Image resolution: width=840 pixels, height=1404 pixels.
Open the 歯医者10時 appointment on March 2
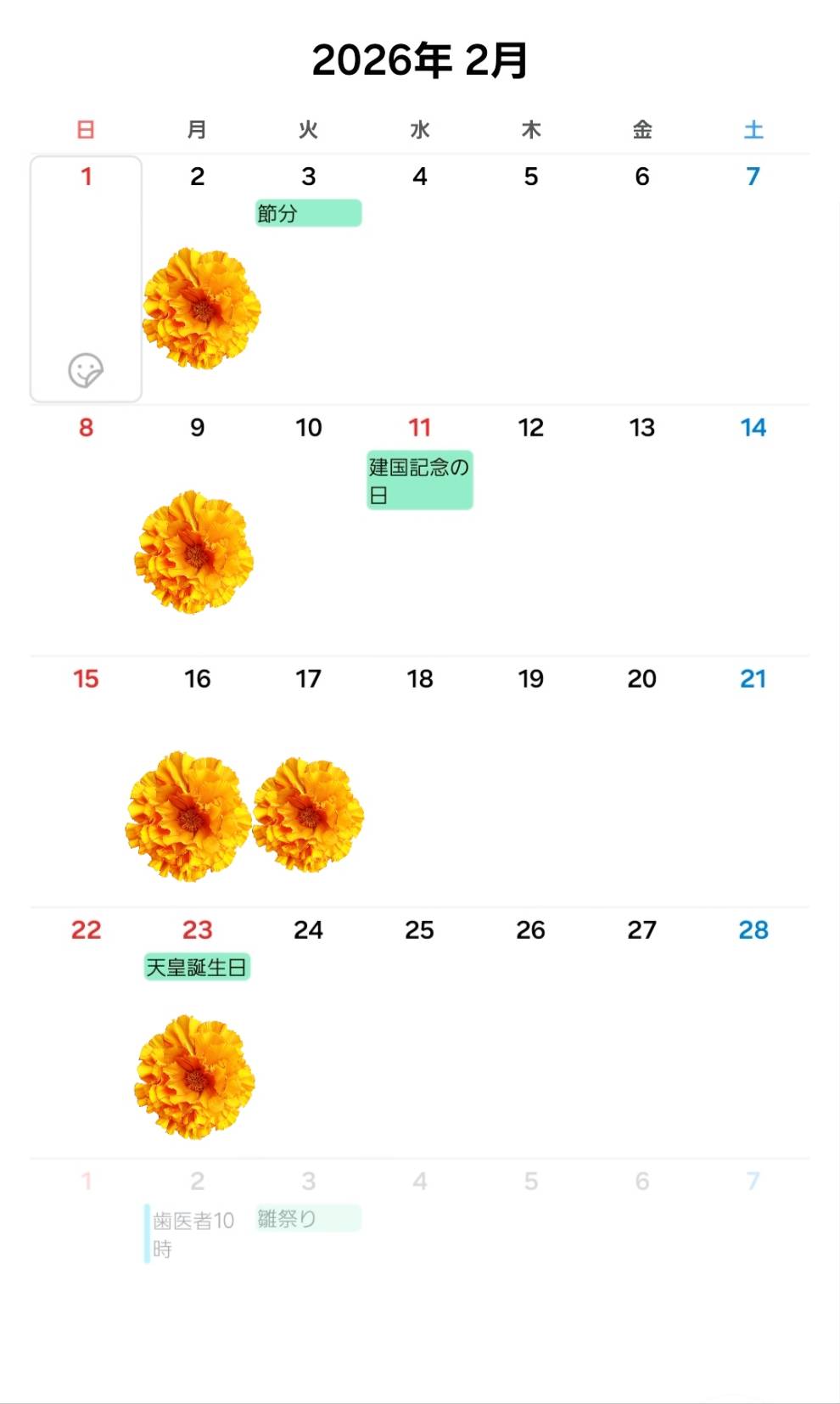click(193, 1234)
